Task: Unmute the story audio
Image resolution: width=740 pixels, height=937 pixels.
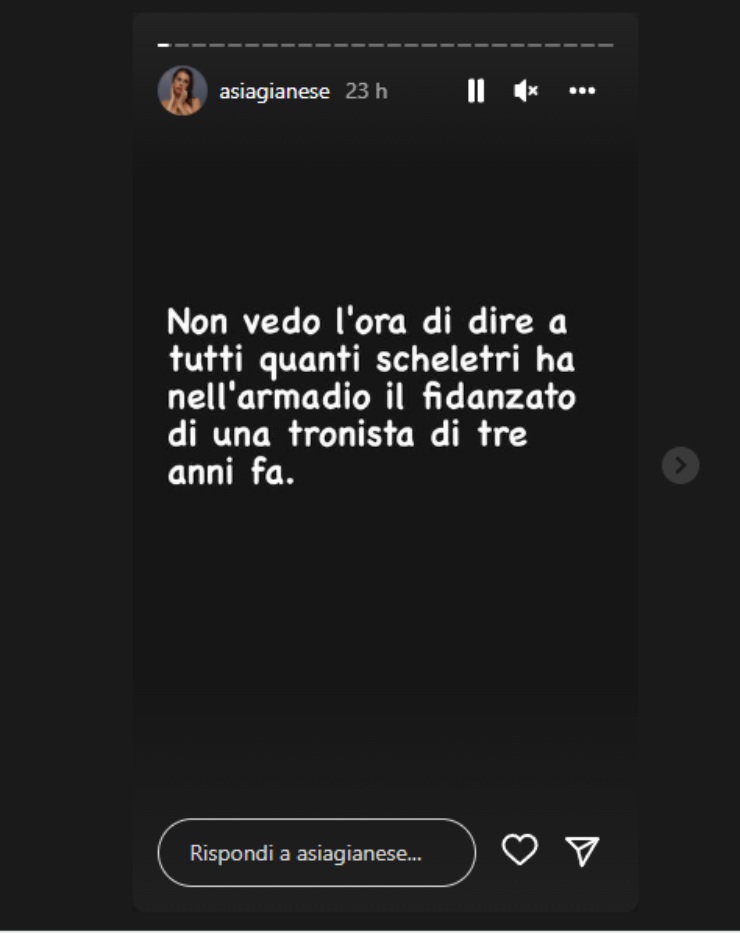Action: pos(525,91)
